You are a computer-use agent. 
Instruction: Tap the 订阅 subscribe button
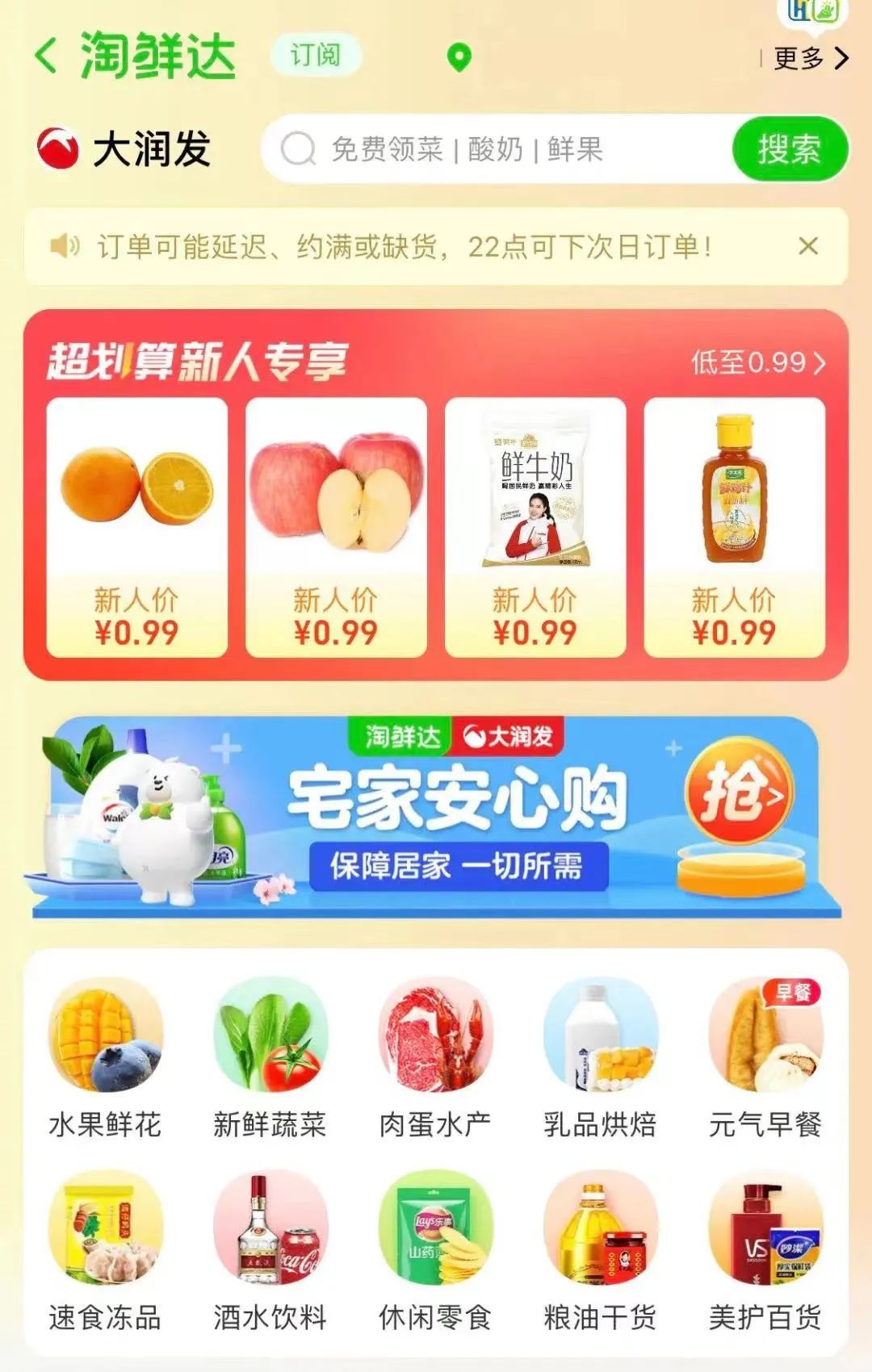[315, 56]
